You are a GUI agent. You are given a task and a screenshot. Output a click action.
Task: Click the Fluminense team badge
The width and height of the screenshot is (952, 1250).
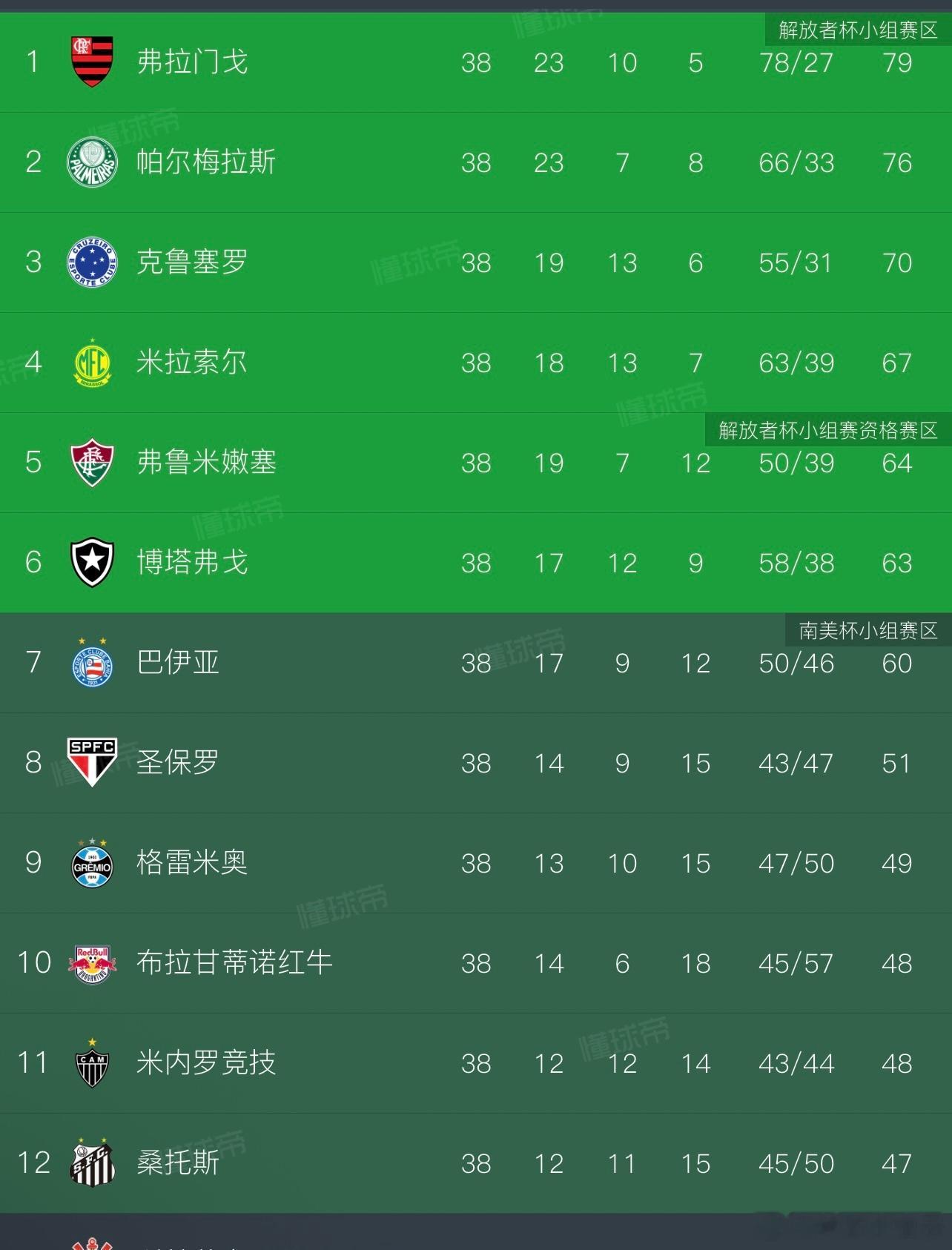[92, 463]
